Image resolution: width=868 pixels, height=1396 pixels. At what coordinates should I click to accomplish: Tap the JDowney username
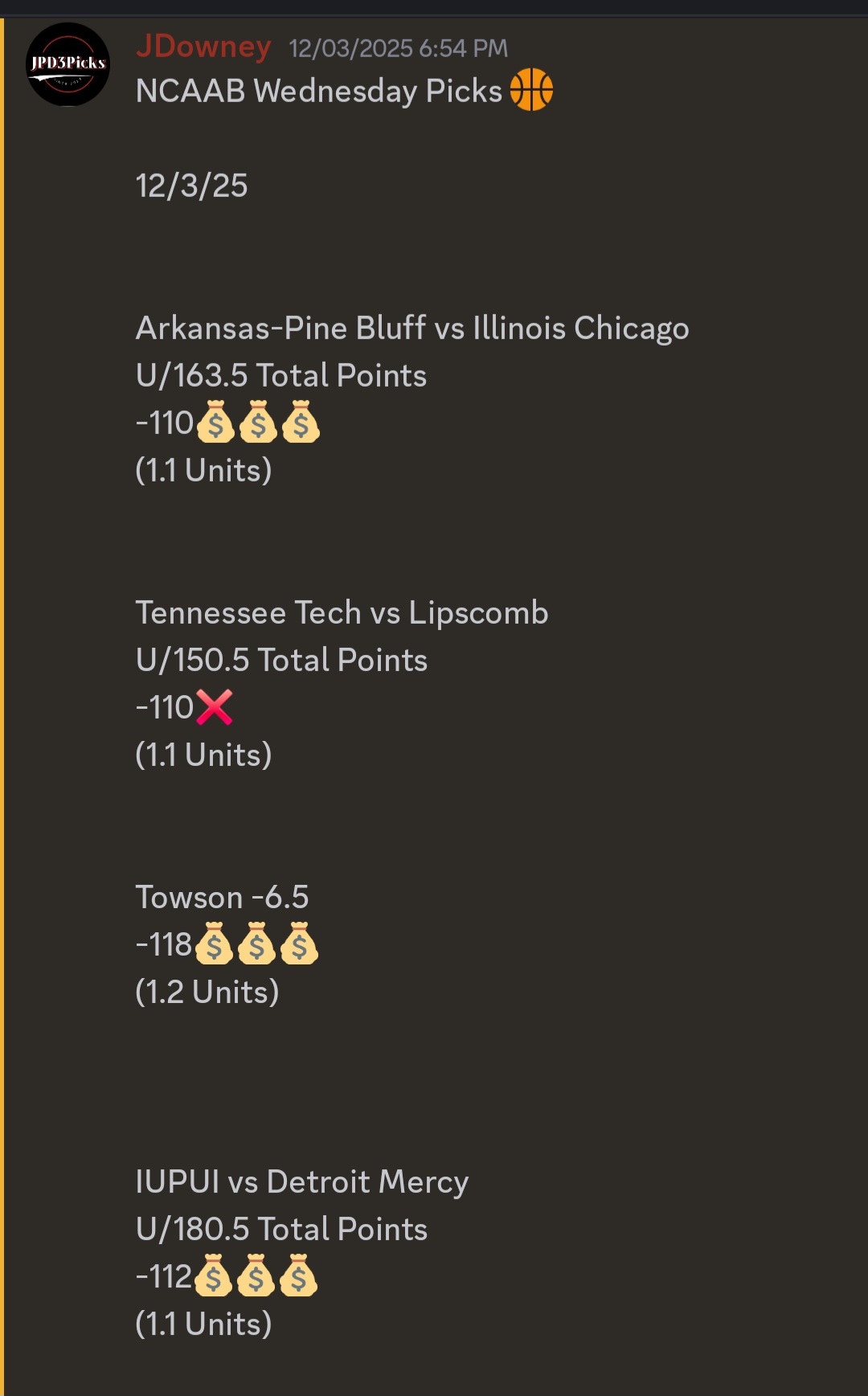[203, 47]
